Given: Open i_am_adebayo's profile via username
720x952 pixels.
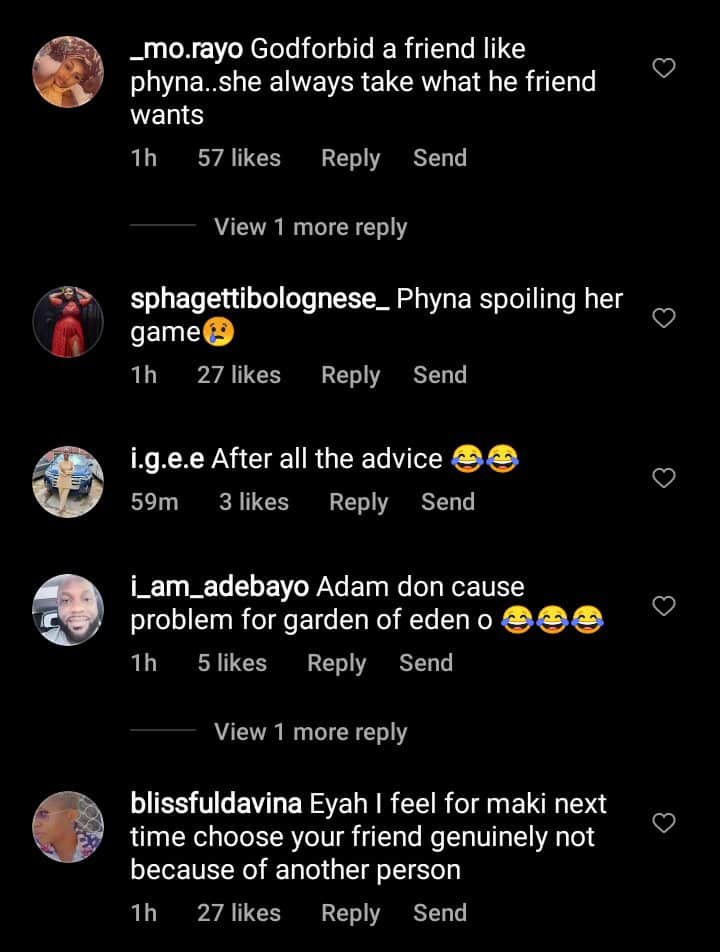Looking at the screenshot, I should pos(220,587).
